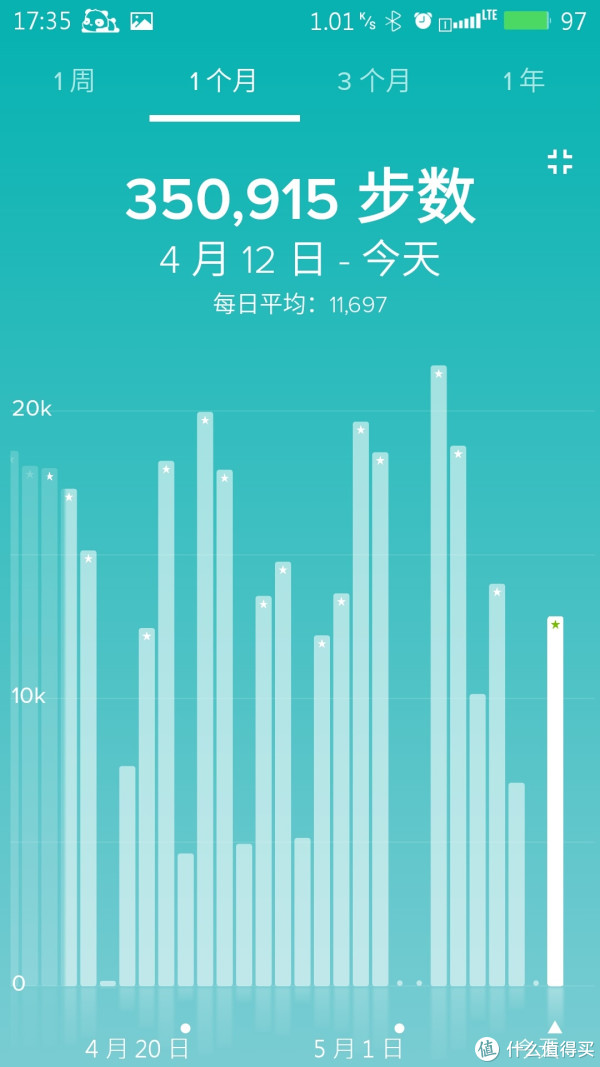Switch to the 3个月 tab

[x=374, y=81]
